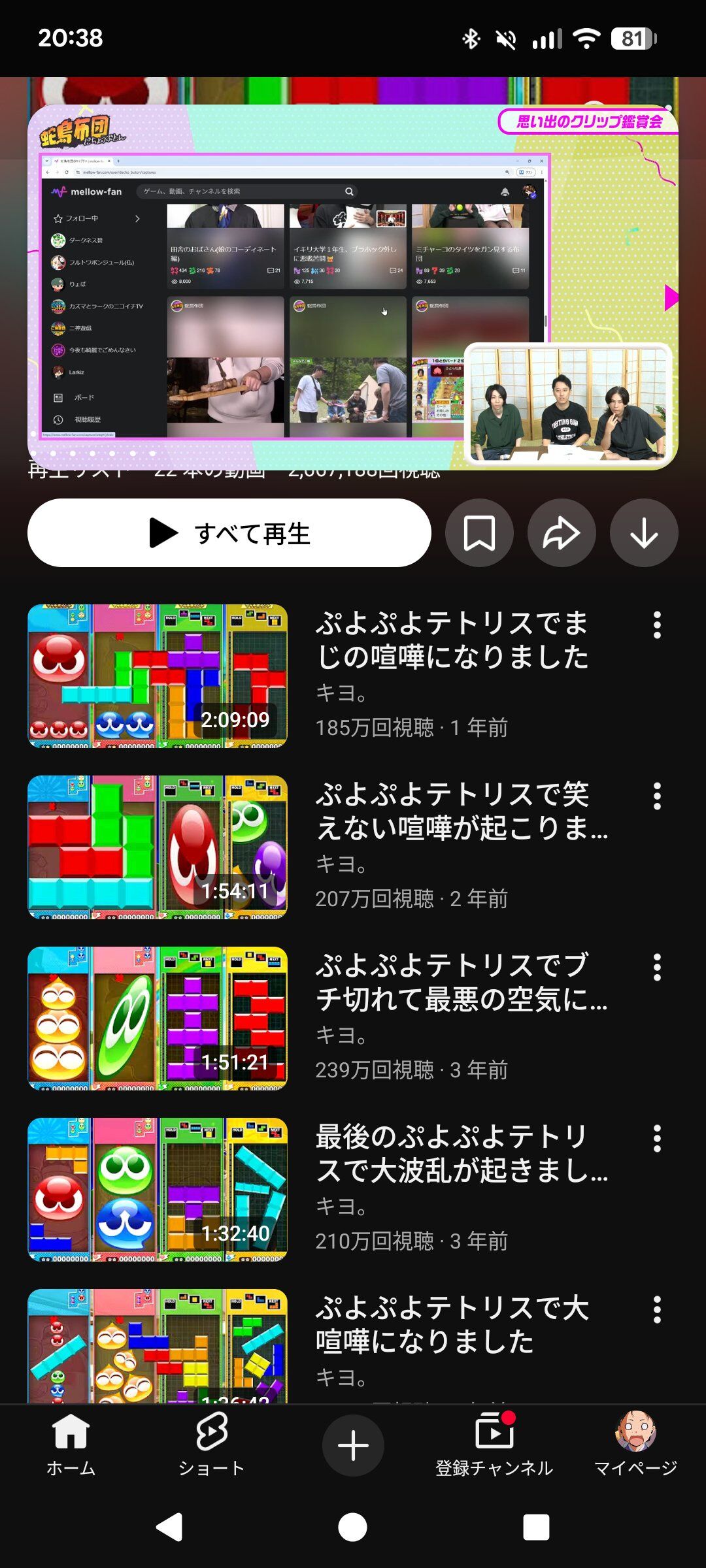Share this playlist
The width and height of the screenshot is (706, 1568).
[562, 533]
